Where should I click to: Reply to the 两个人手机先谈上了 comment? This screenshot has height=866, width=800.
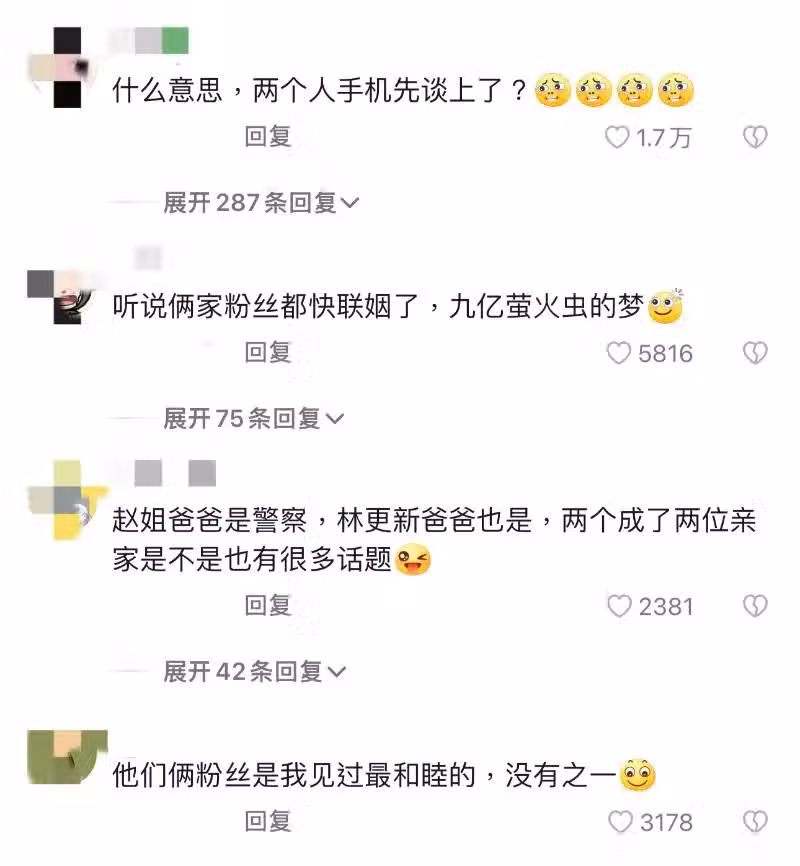[268, 136]
